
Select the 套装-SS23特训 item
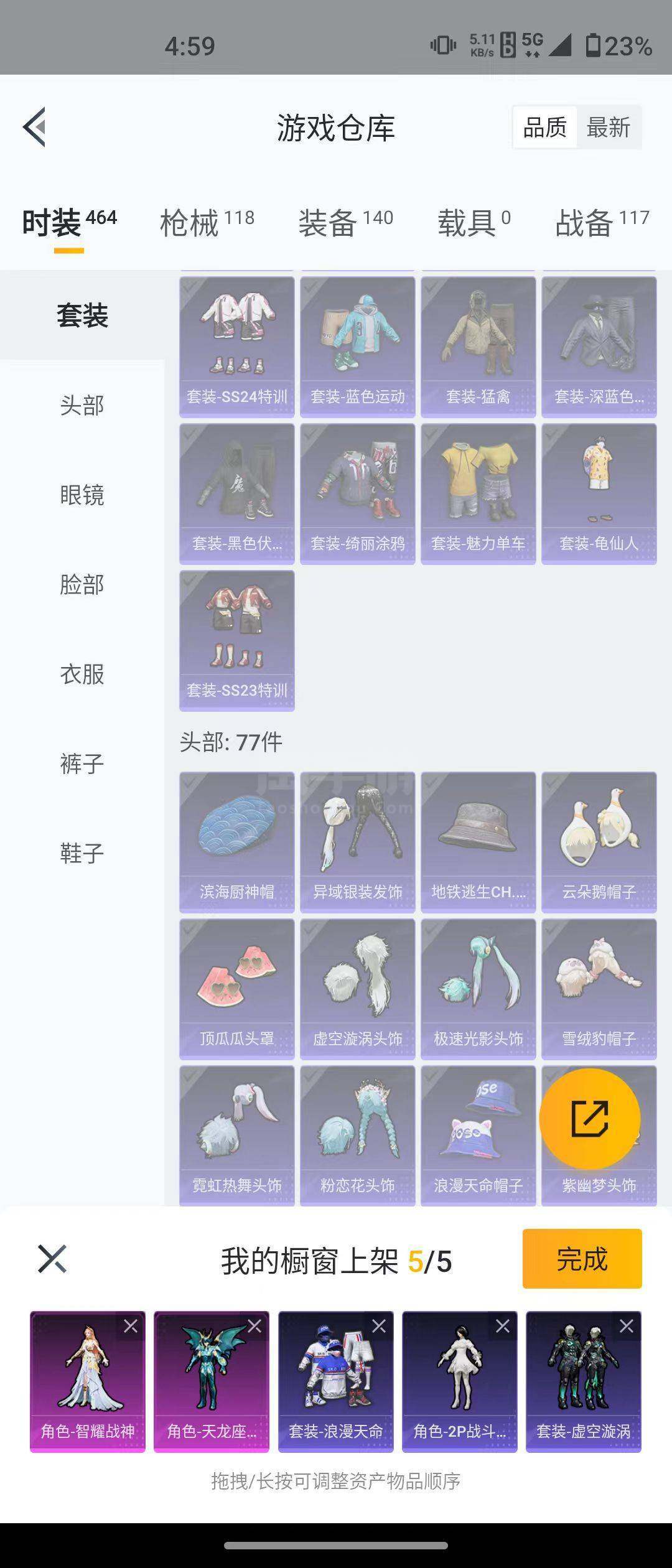click(236, 640)
